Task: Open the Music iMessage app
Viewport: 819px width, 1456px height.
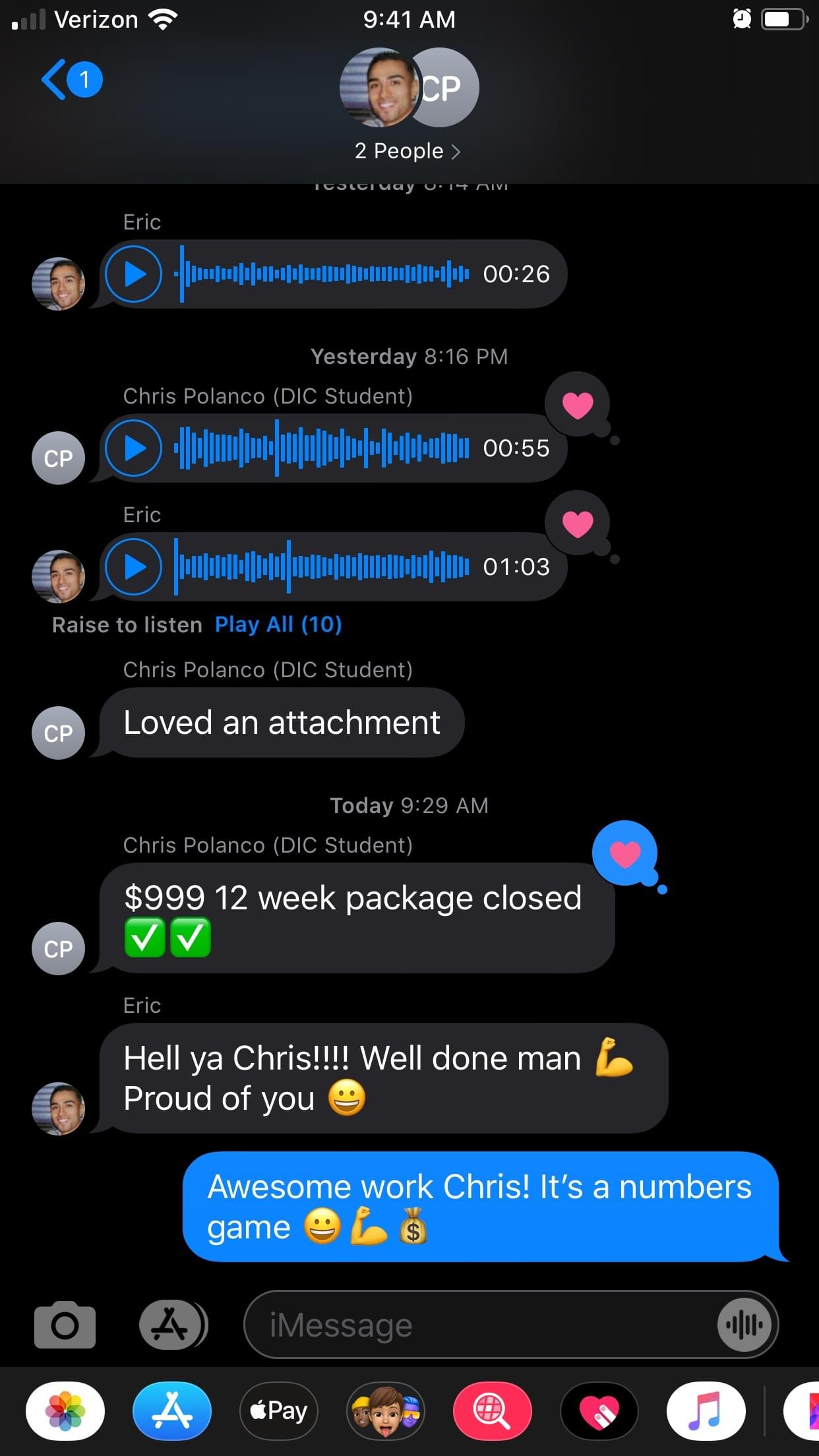Action: point(706,1411)
